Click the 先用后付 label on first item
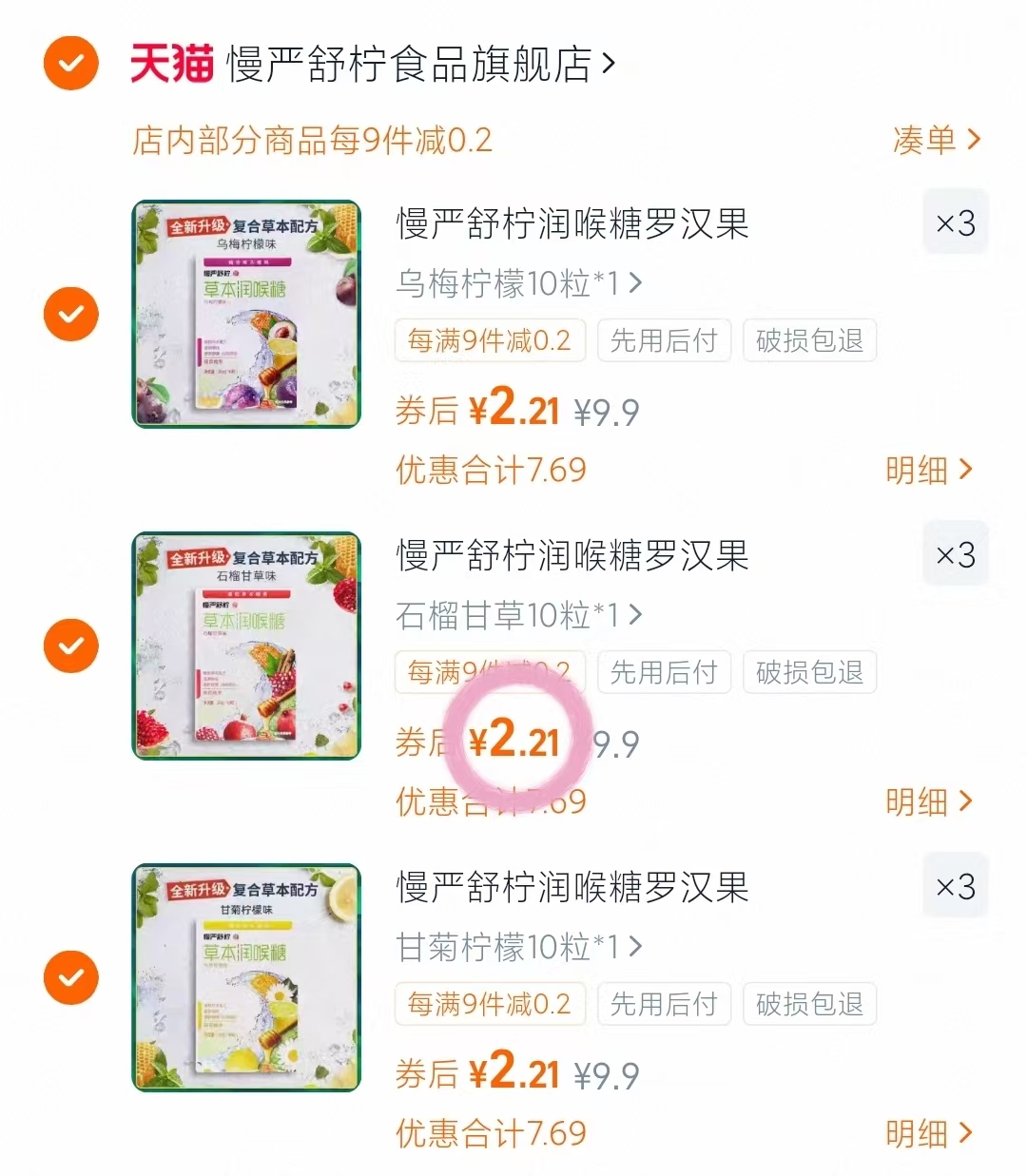This screenshot has height=1176, width=1027. (664, 340)
